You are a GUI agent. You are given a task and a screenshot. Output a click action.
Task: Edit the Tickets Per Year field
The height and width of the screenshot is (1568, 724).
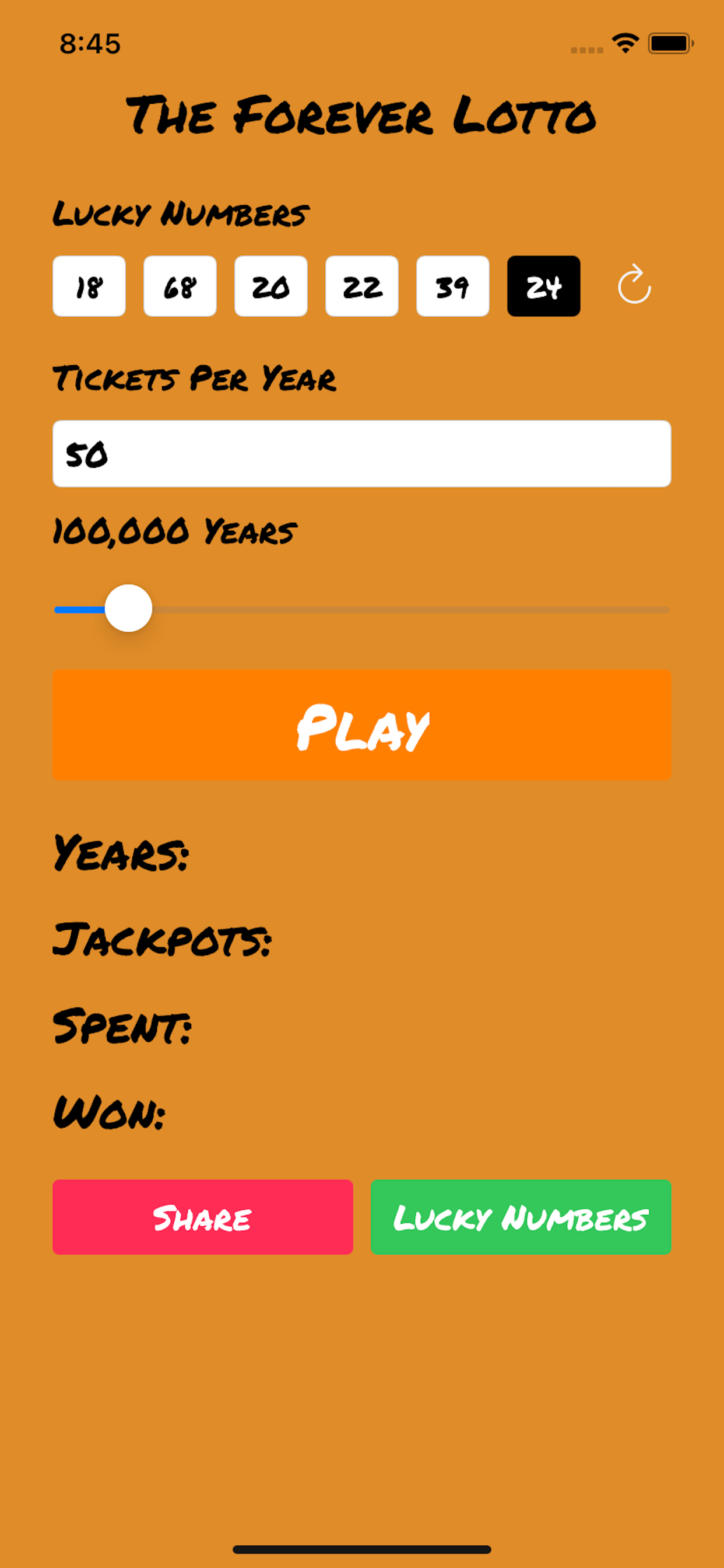pos(362,453)
